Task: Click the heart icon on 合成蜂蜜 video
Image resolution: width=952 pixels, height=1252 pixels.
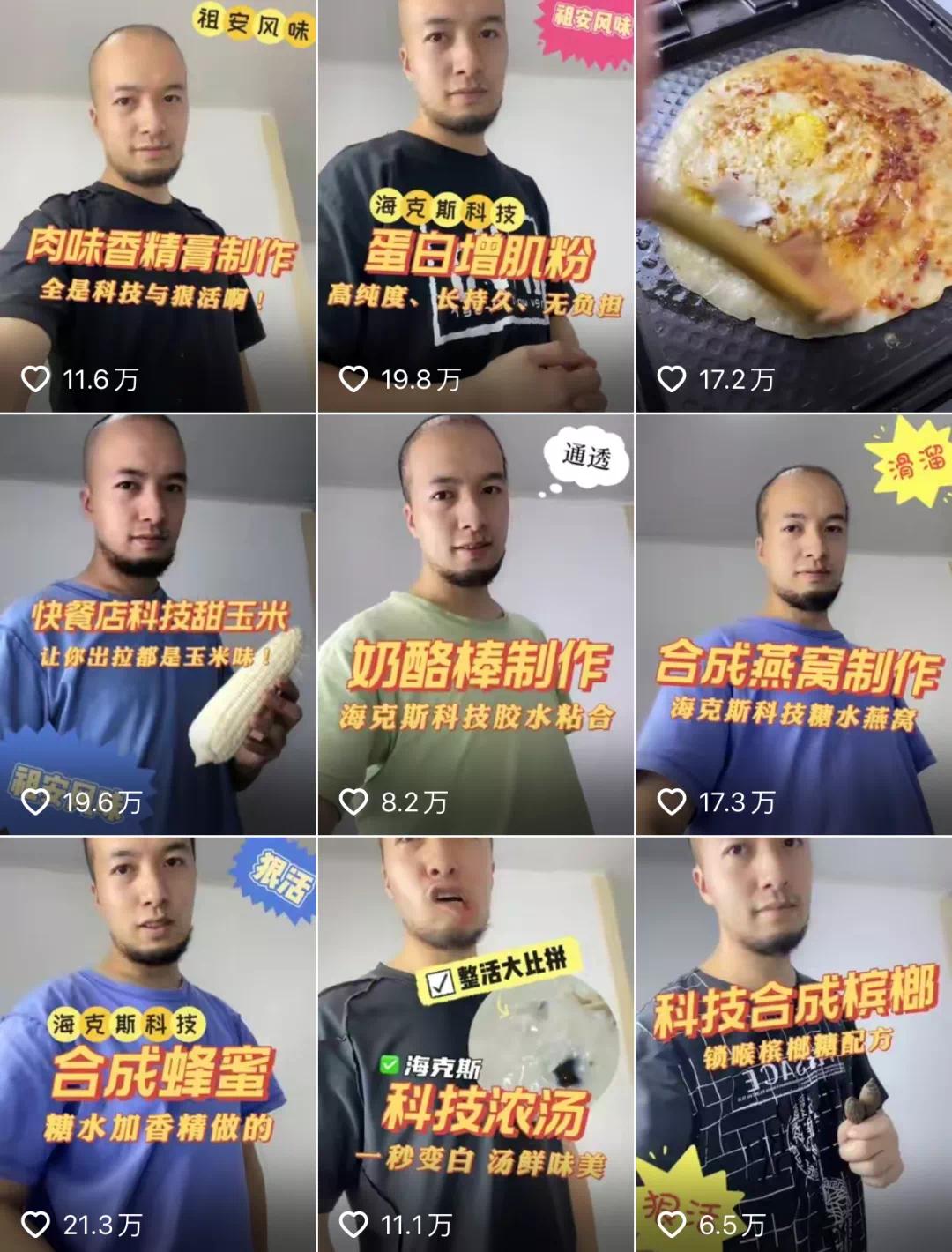Action: [35, 1224]
